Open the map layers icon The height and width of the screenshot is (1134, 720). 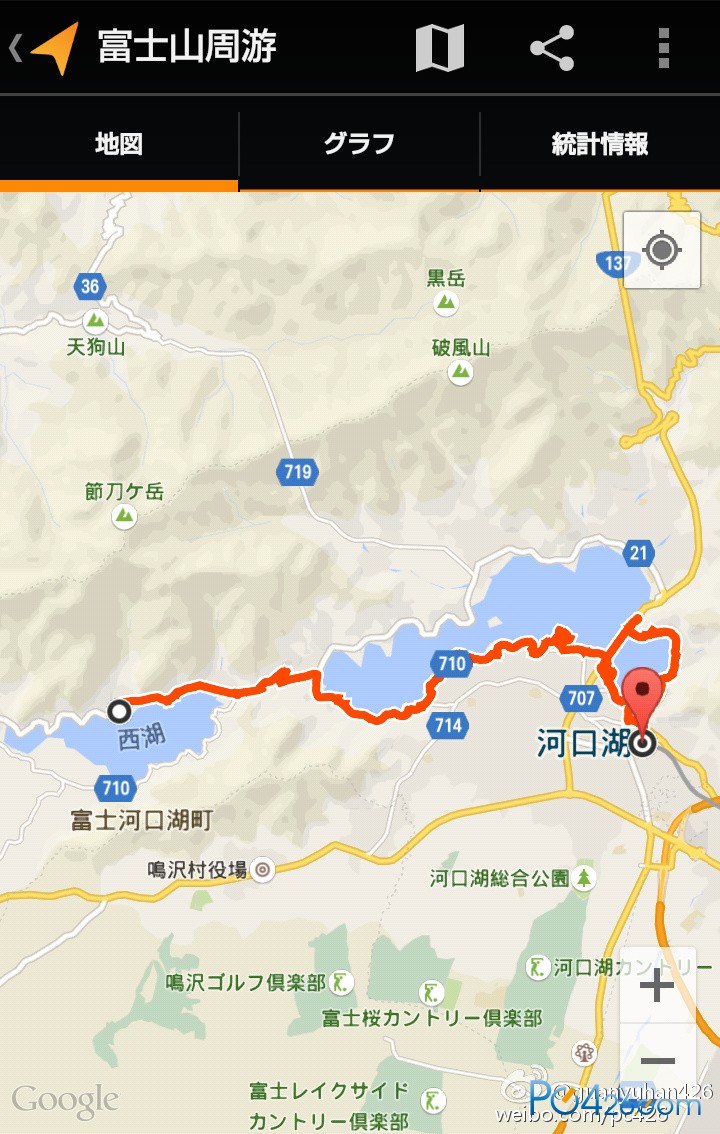(440, 47)
